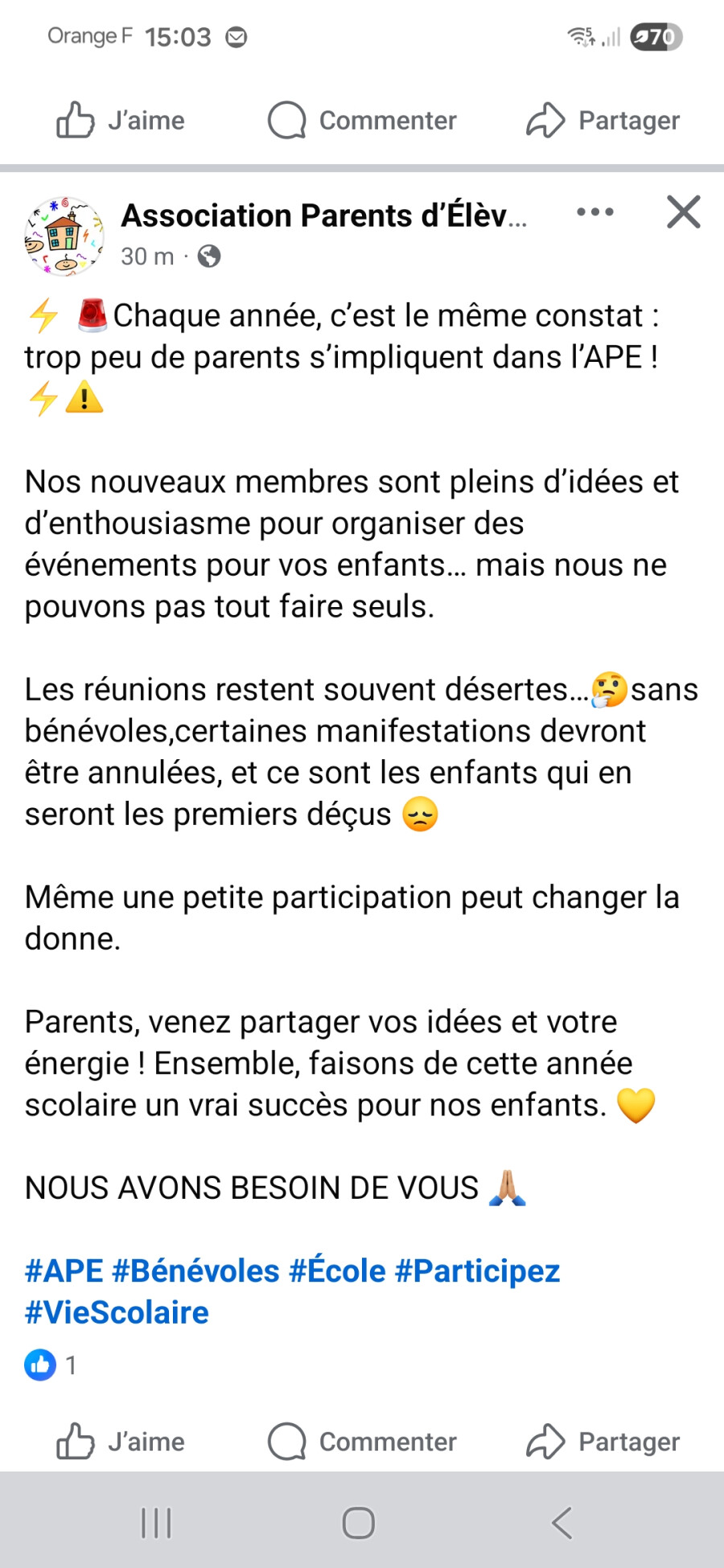Screen dimensions: 724x1568
Task: Open the #VieScolaire hashtag
Action: [x=117, y=1313]
